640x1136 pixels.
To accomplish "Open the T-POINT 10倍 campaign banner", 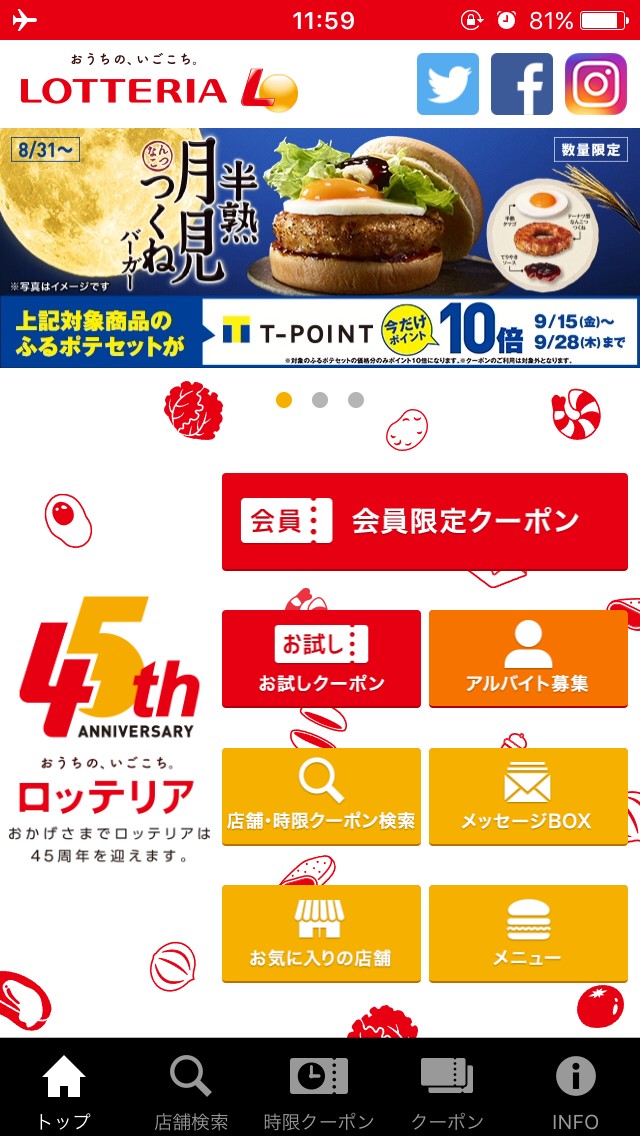I will (x=320, y=333).
